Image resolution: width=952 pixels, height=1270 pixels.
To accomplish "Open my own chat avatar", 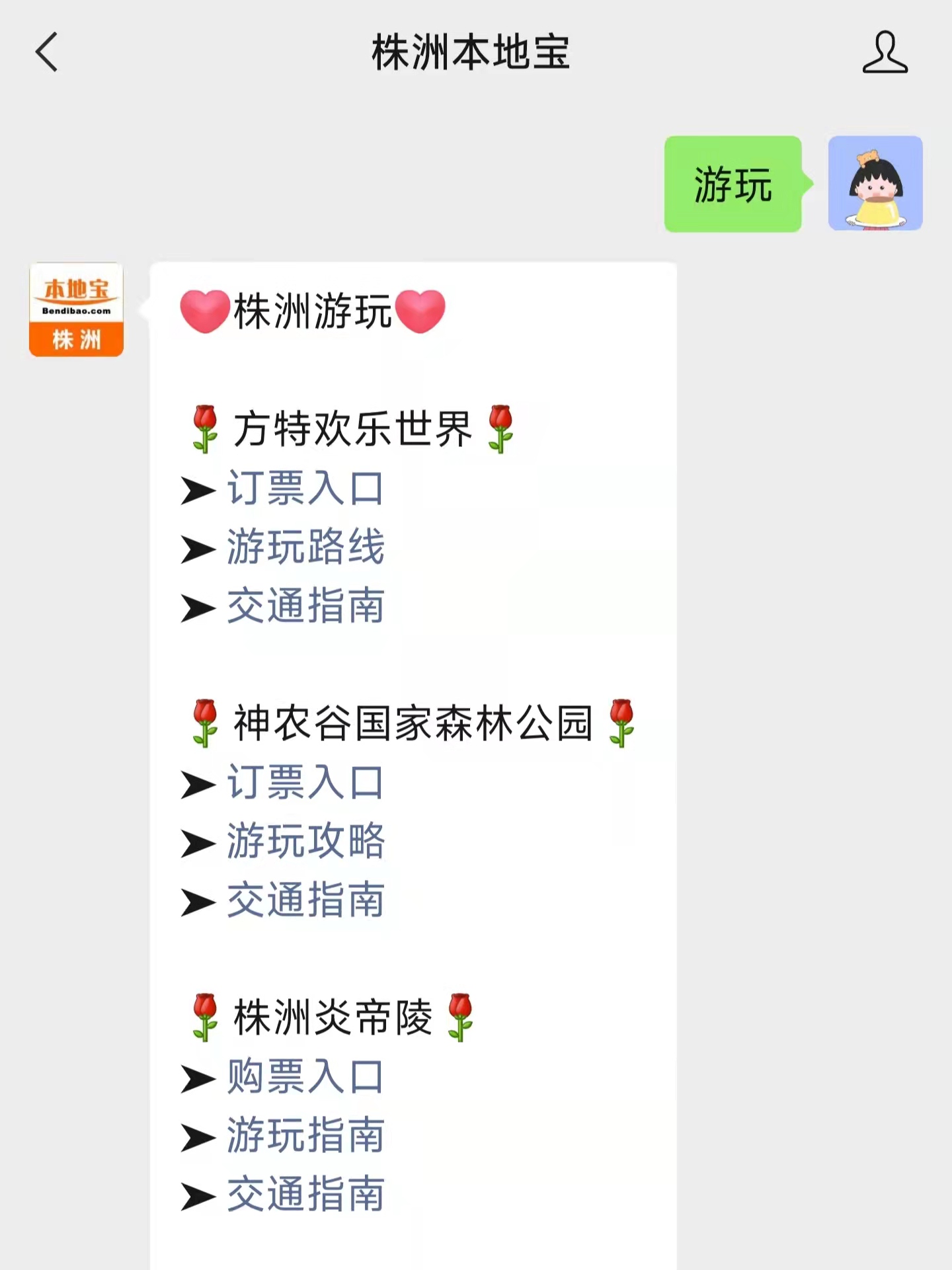I will pyautogui.click(x=875, y=183).
